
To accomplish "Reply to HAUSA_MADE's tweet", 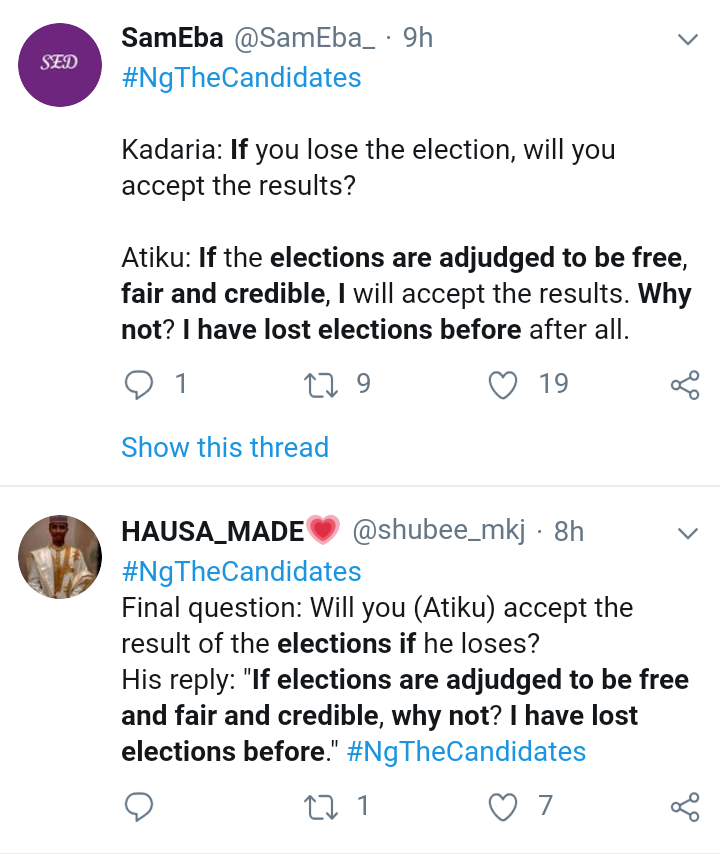I will point(139,807).
